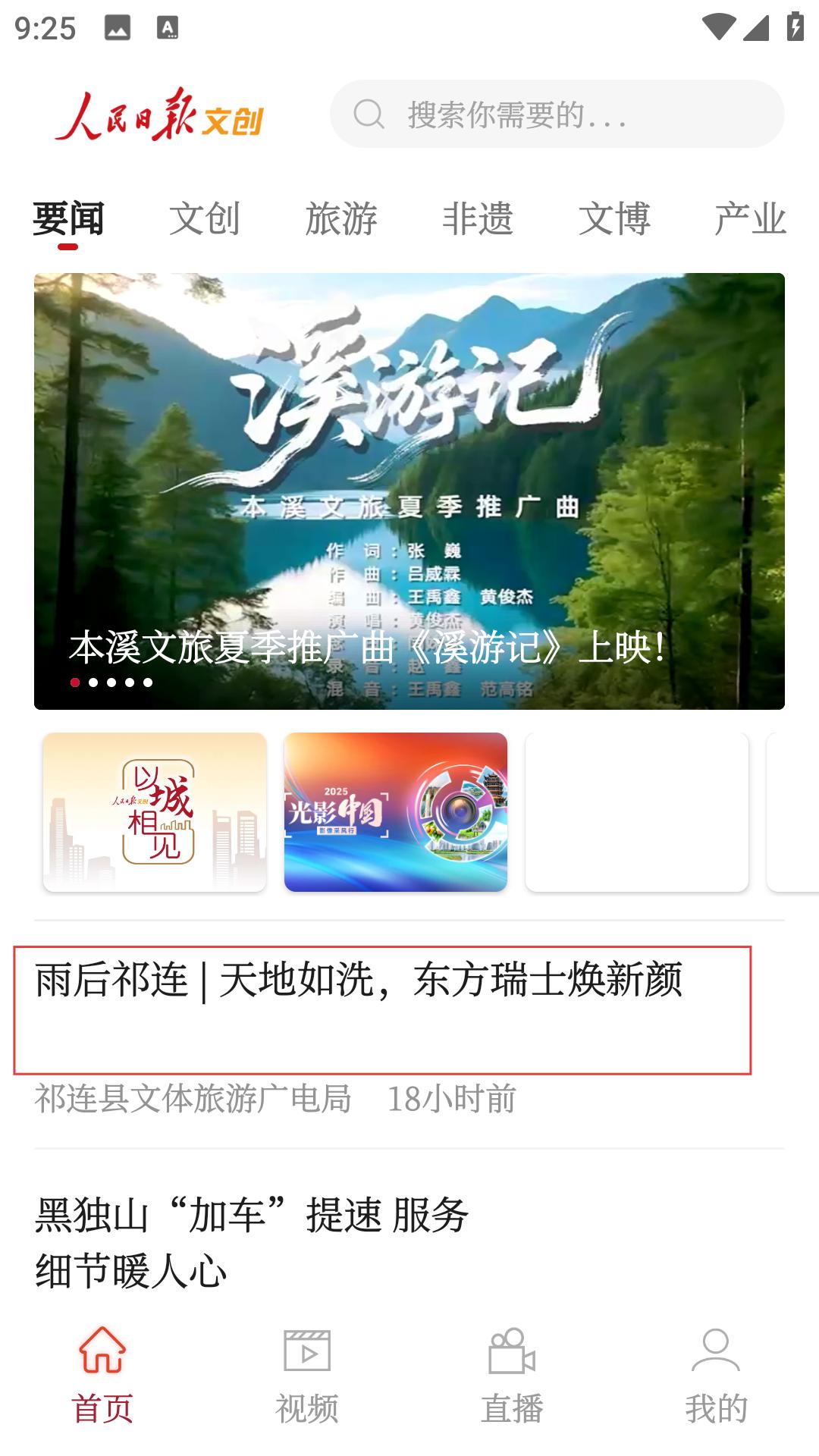Open the 非遗 tab

[x=478, y=219]
